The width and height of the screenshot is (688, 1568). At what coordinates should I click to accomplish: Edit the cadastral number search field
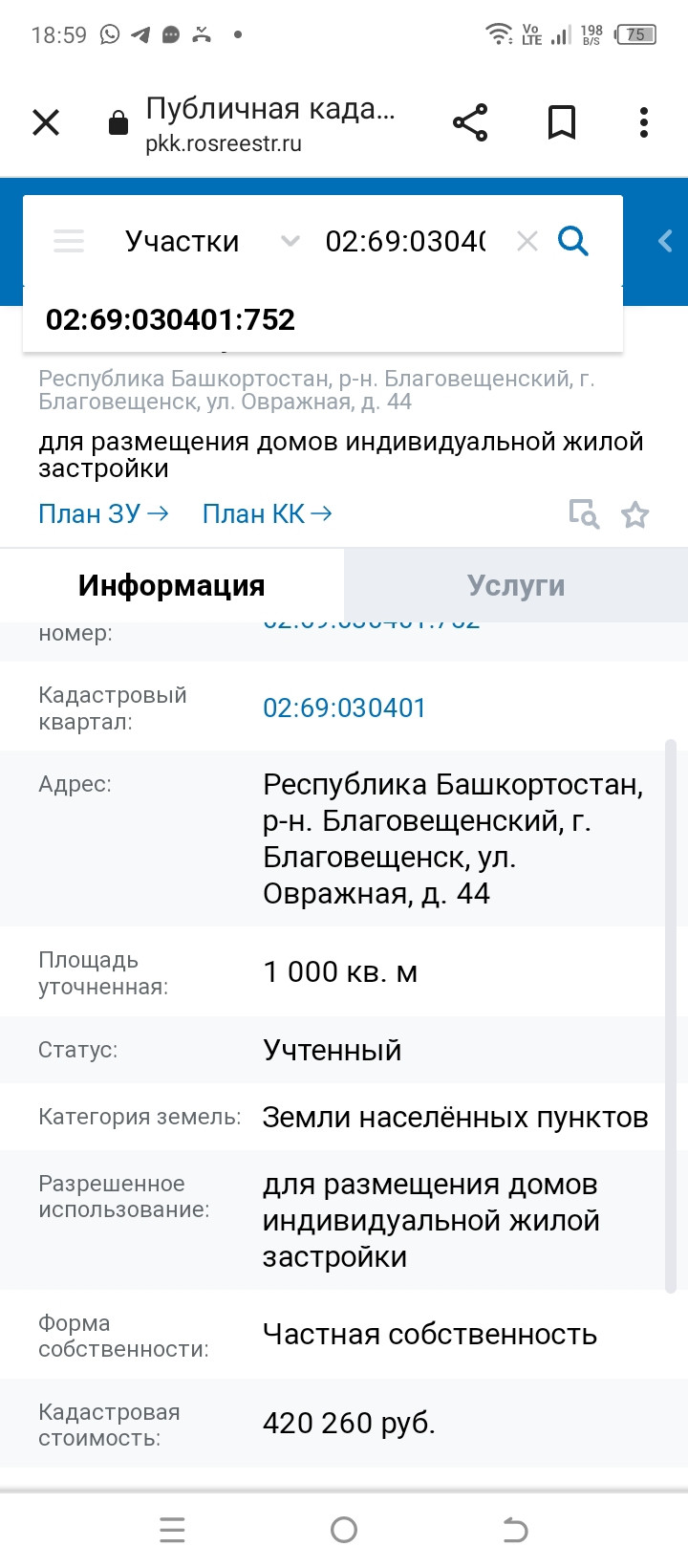tap(405, 241)
